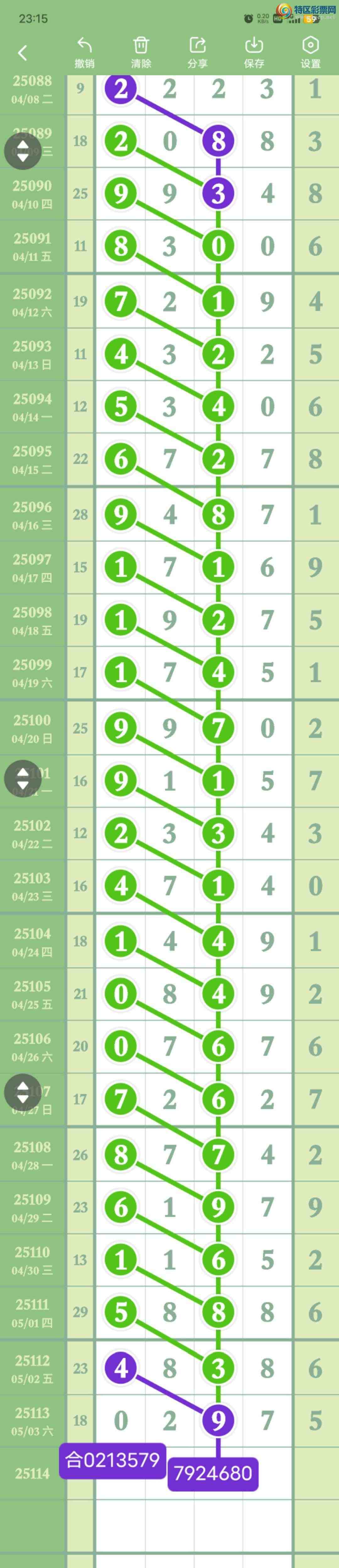Save the chart with 保存

point(254,52)
